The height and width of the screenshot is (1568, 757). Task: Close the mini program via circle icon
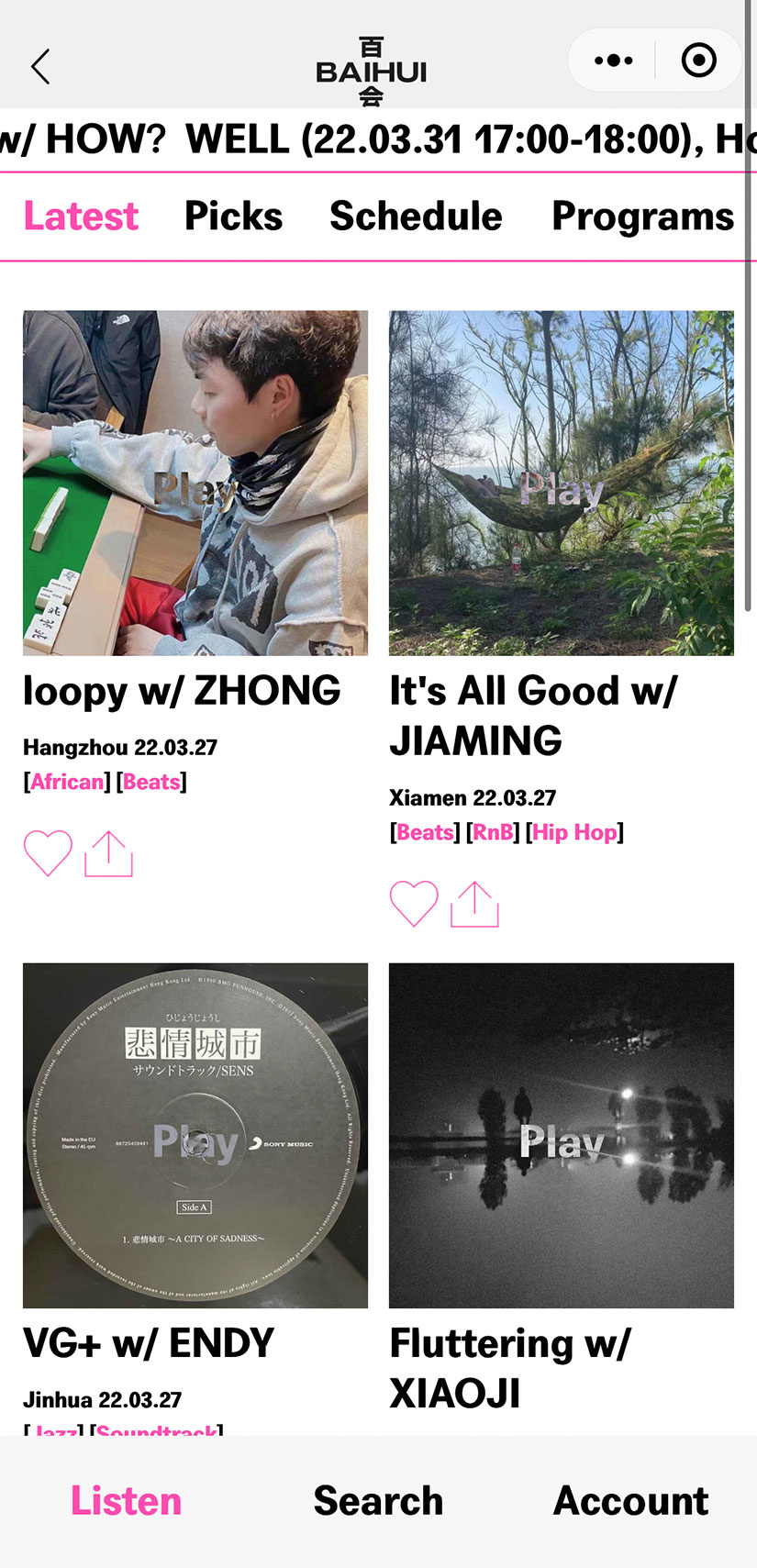coord(698,61)
